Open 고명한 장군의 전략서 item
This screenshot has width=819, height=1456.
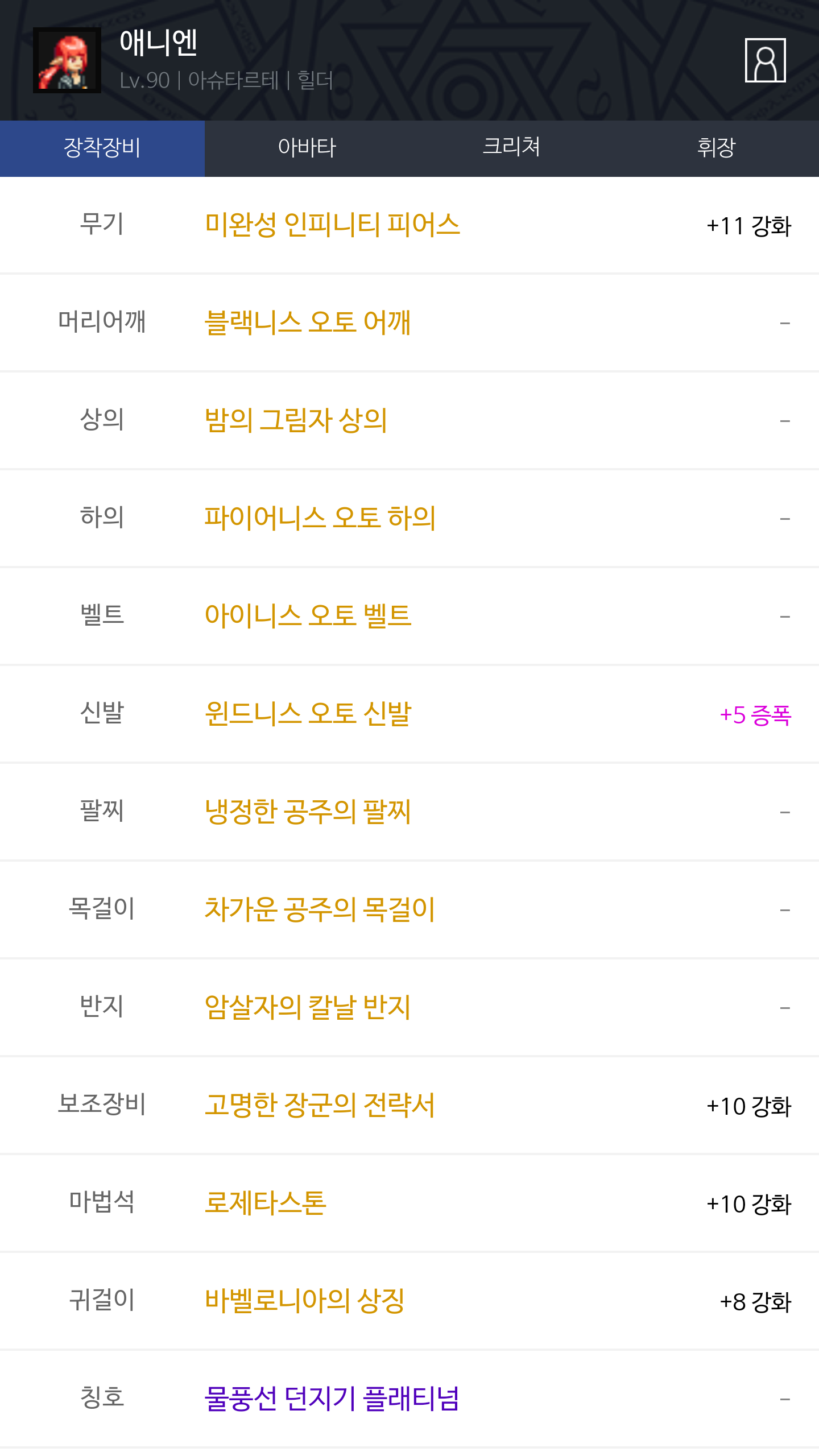click(320, 1105)
